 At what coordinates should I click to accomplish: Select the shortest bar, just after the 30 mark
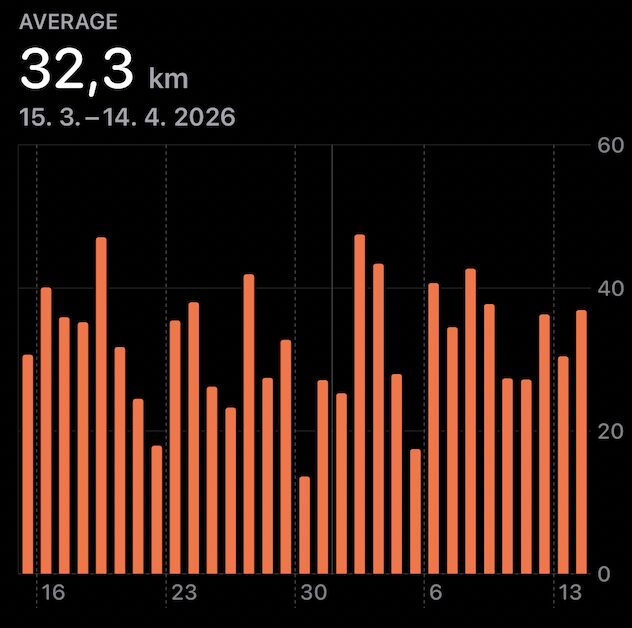click(x=305, y=525)
